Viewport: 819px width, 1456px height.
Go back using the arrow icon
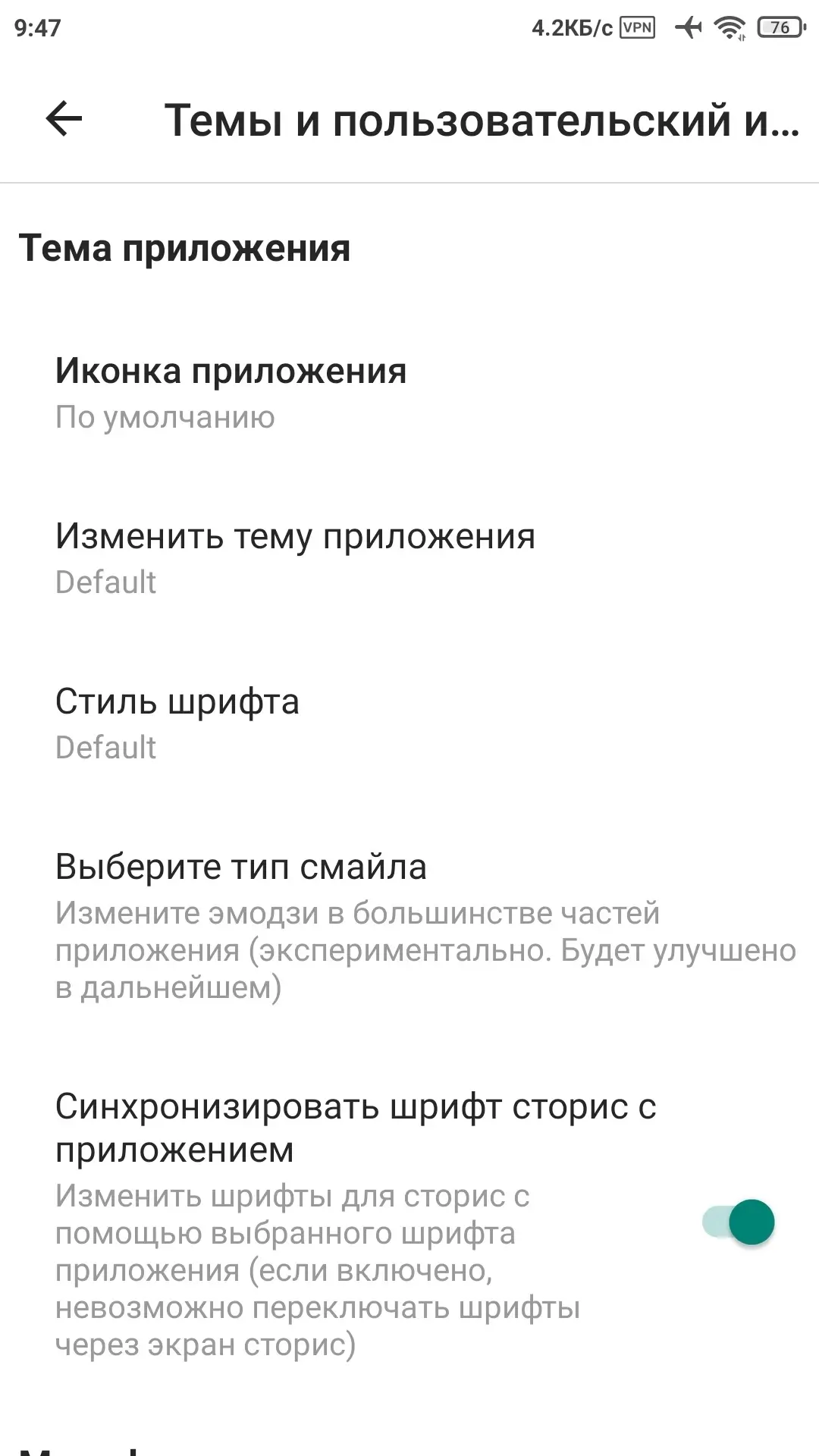point(64,119)
